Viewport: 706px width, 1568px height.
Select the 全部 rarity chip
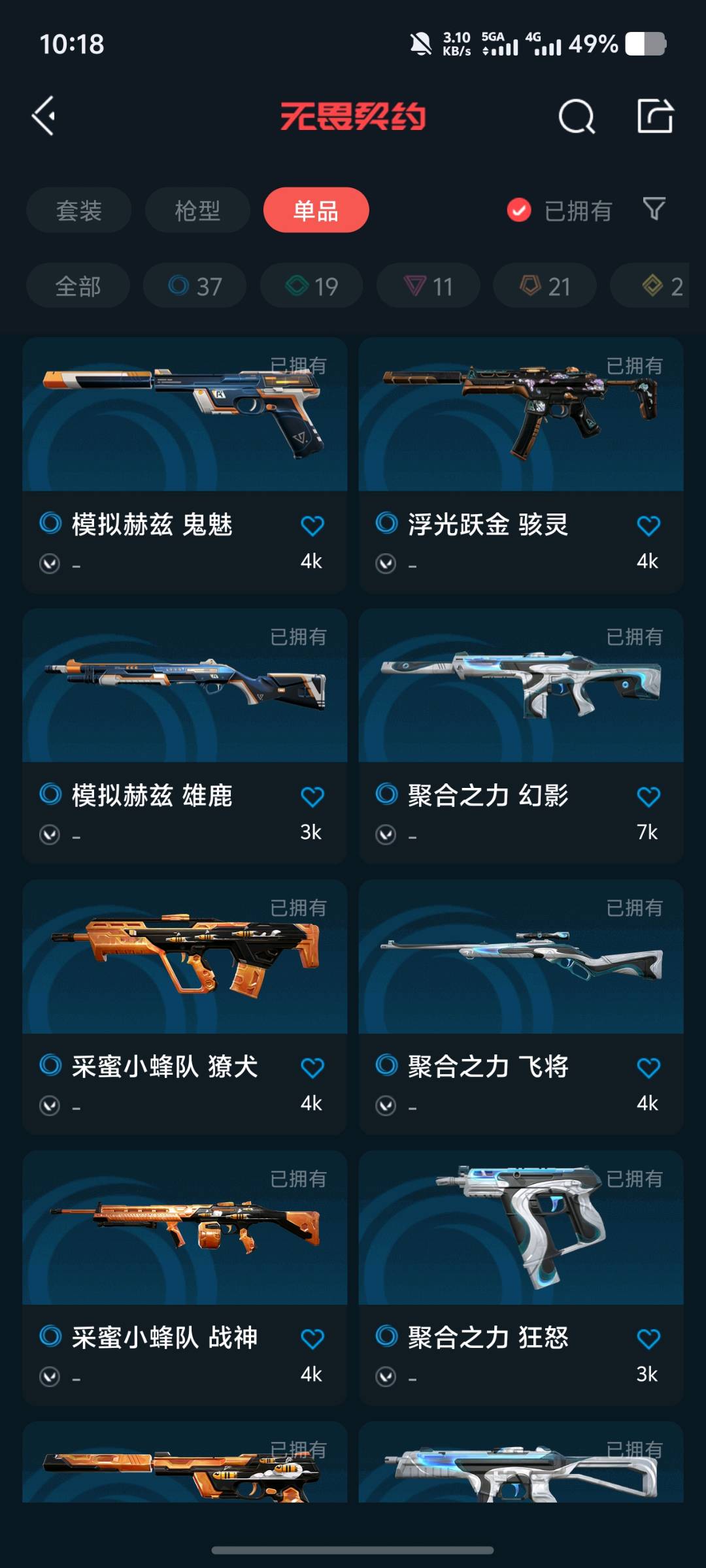coord(78,286)
